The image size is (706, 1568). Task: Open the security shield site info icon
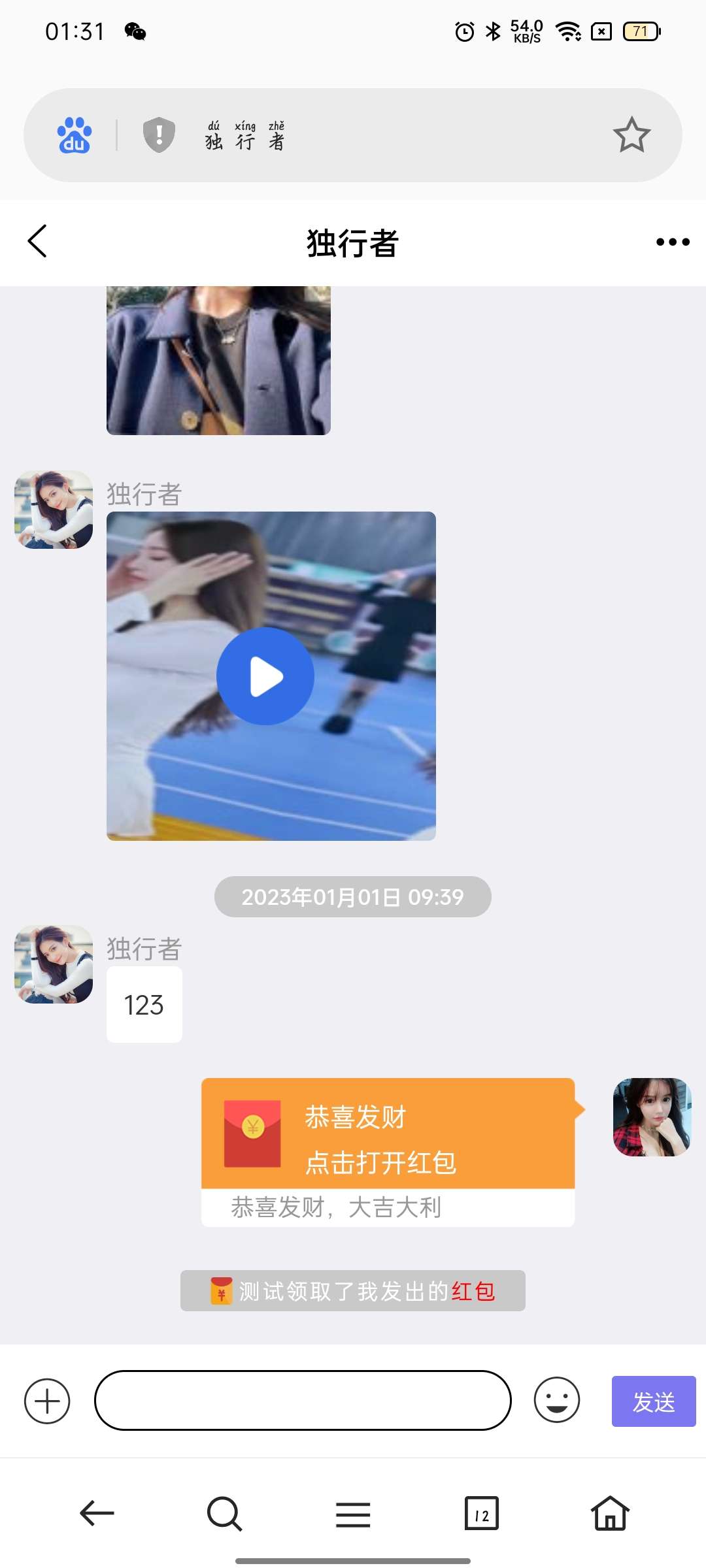click(x=158, y=134)
